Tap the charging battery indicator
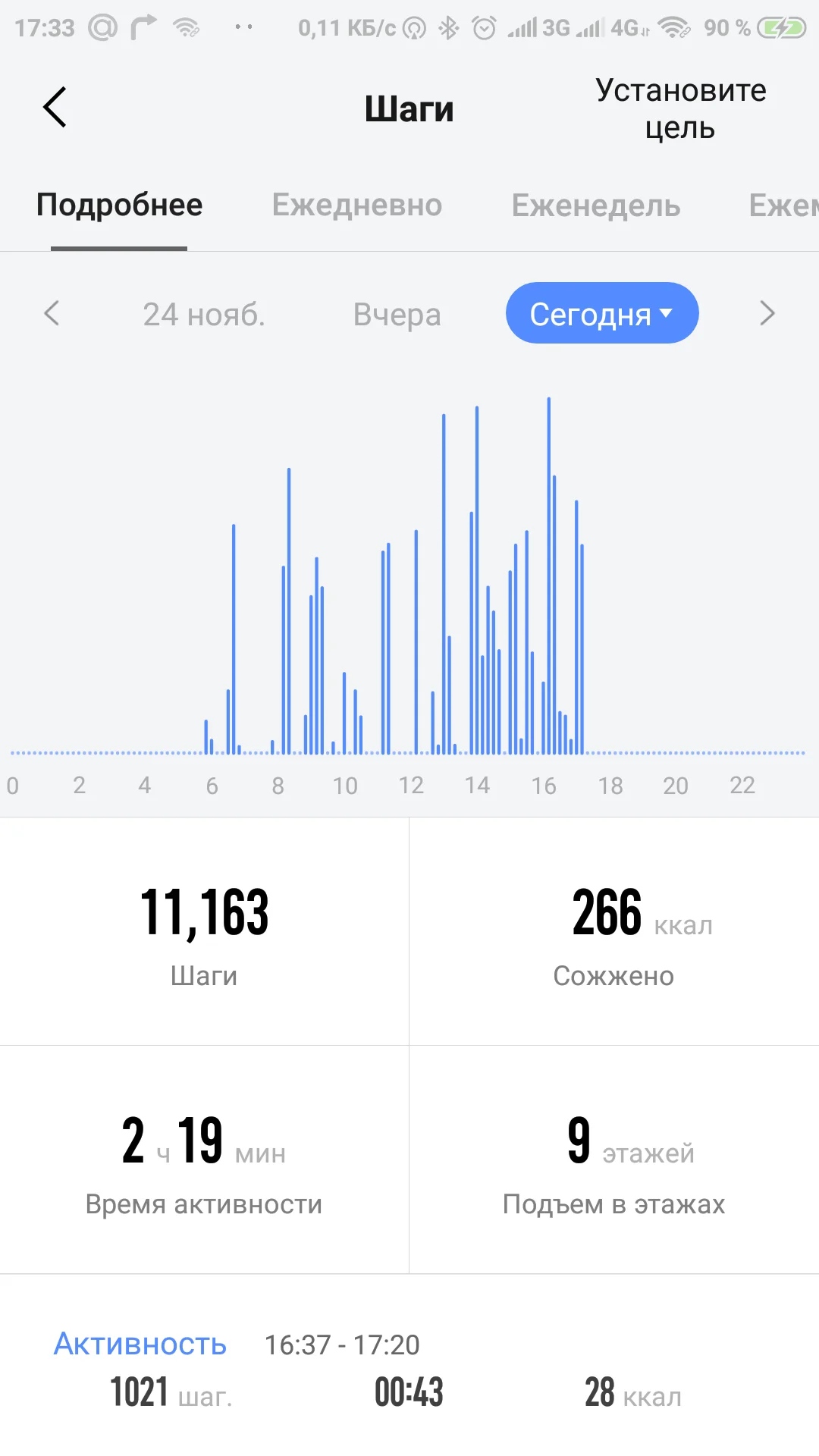This screenshot has width=819, height=1456. pyautogui.click(x=780, y=27)
